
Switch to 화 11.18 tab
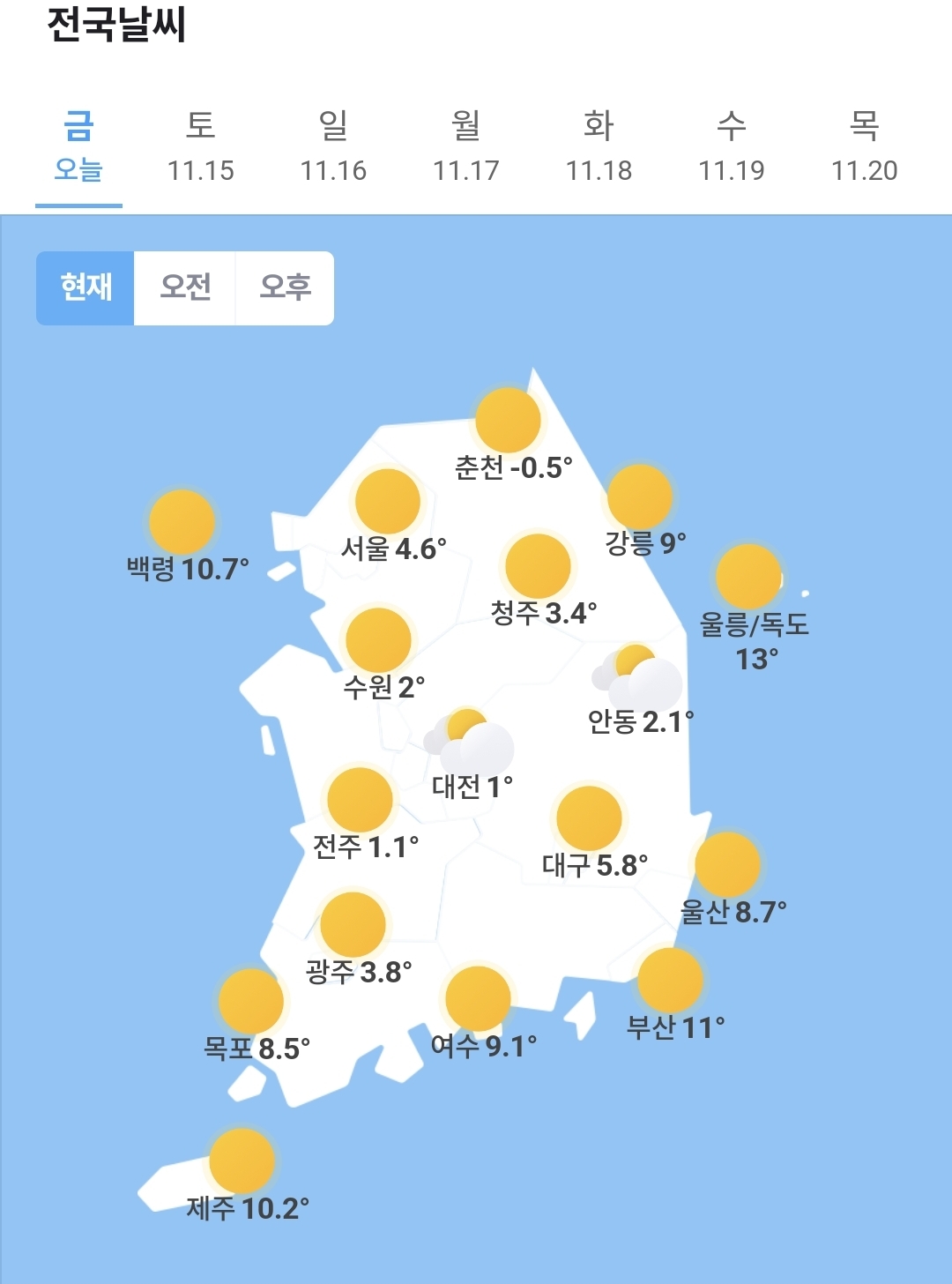(x=599, y=147)
